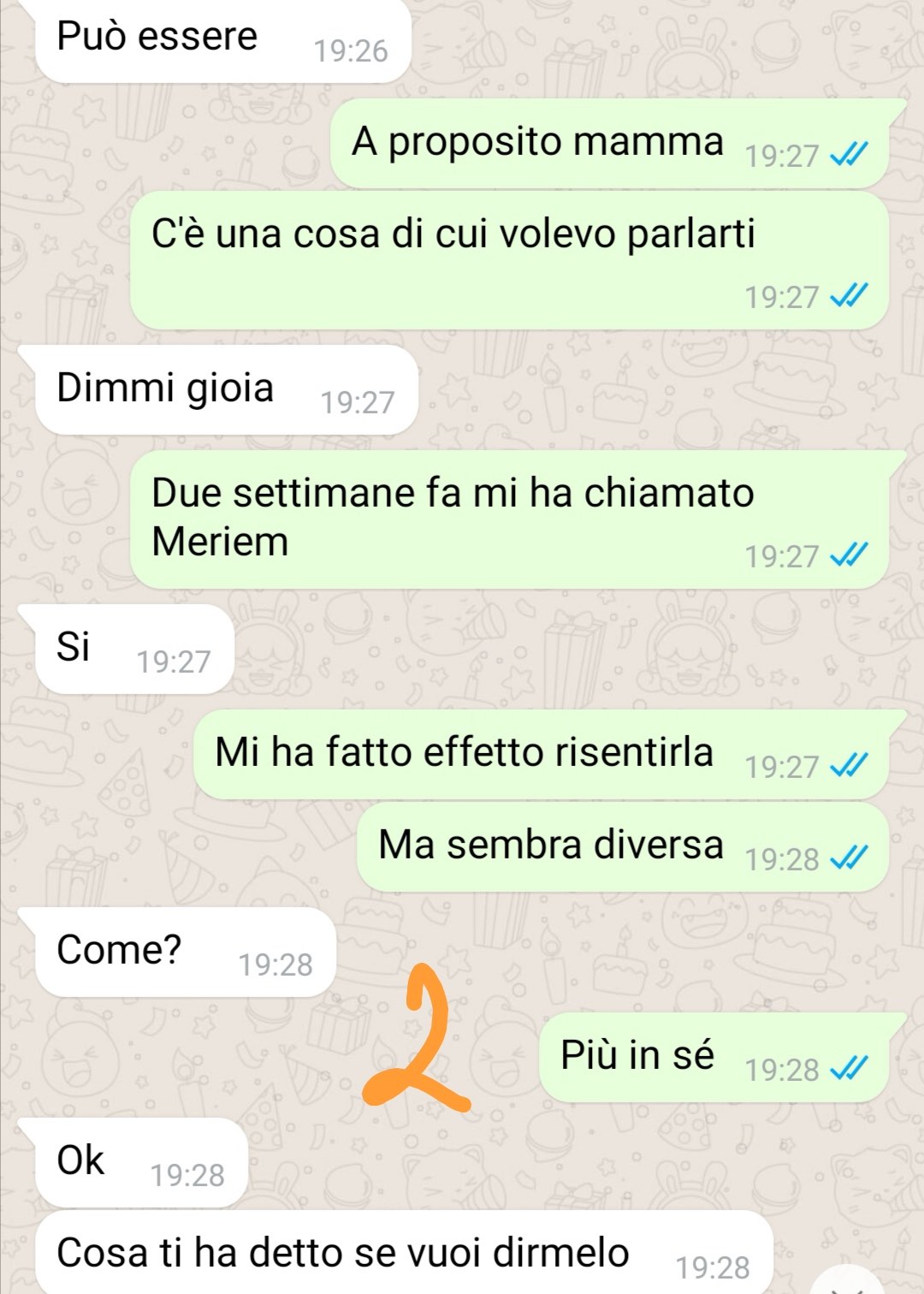Jump to latest messages with scroll-down button

(x=849, y=1284)
